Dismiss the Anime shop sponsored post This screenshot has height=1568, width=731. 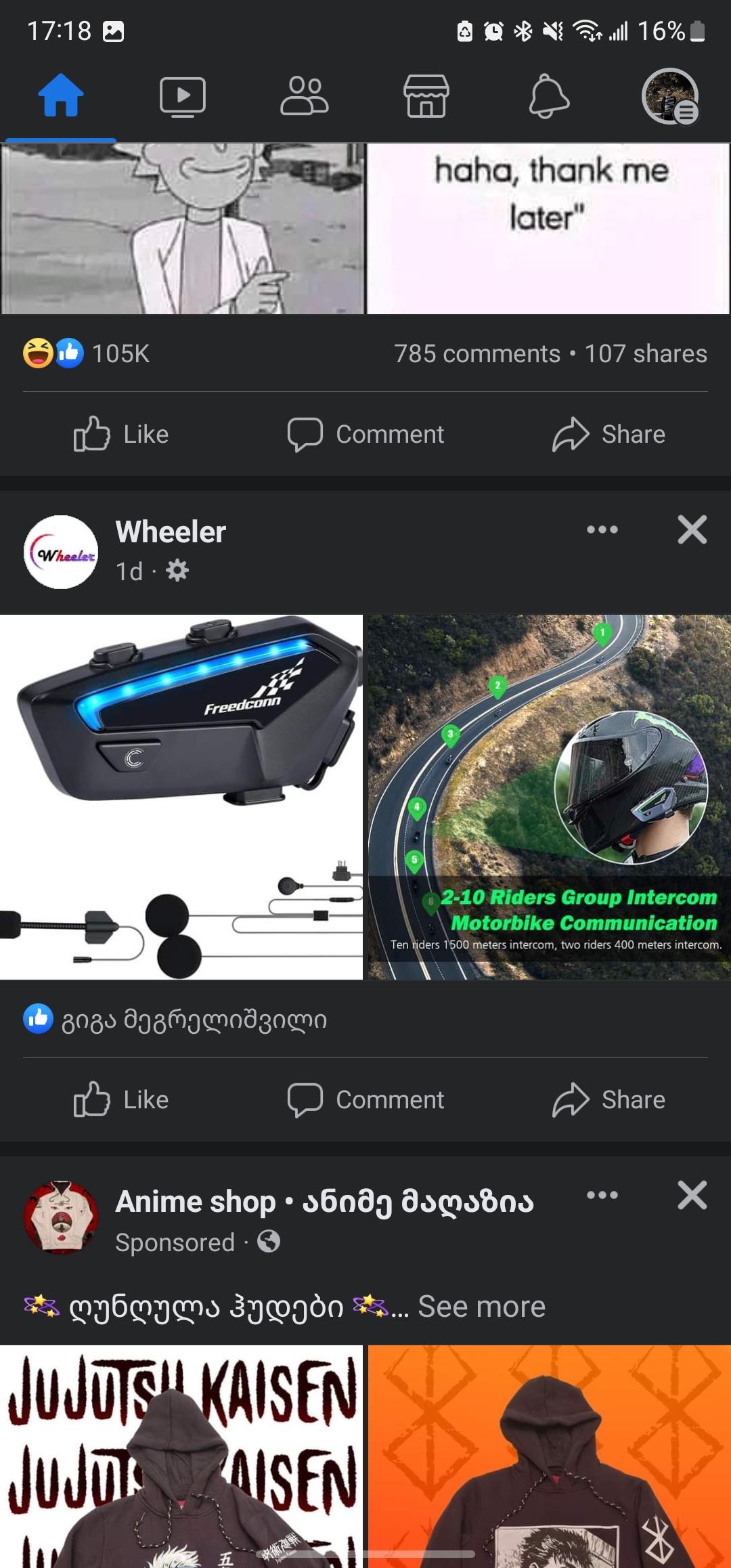692,1195
